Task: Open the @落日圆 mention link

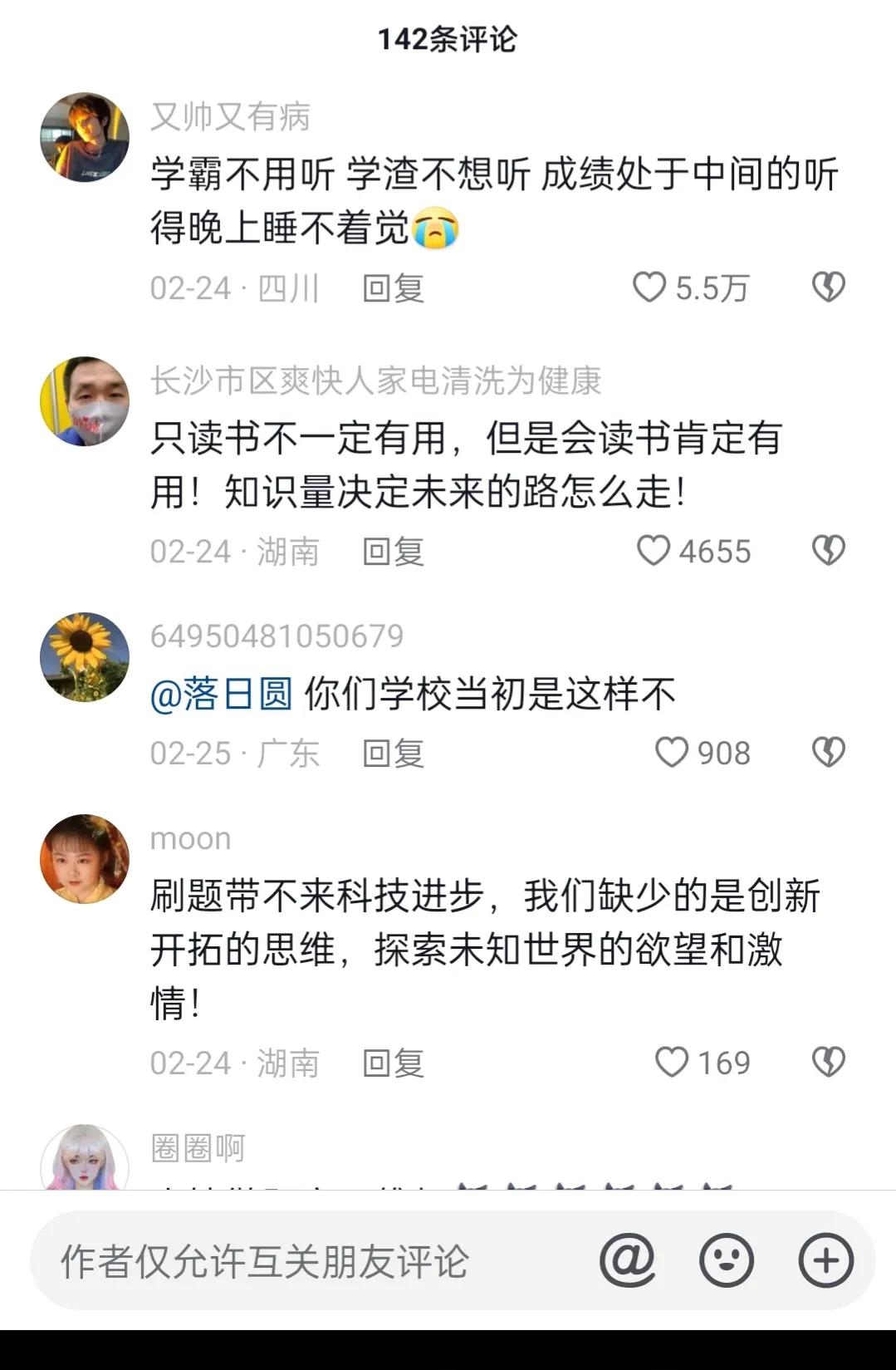Action: coord(221,694)
